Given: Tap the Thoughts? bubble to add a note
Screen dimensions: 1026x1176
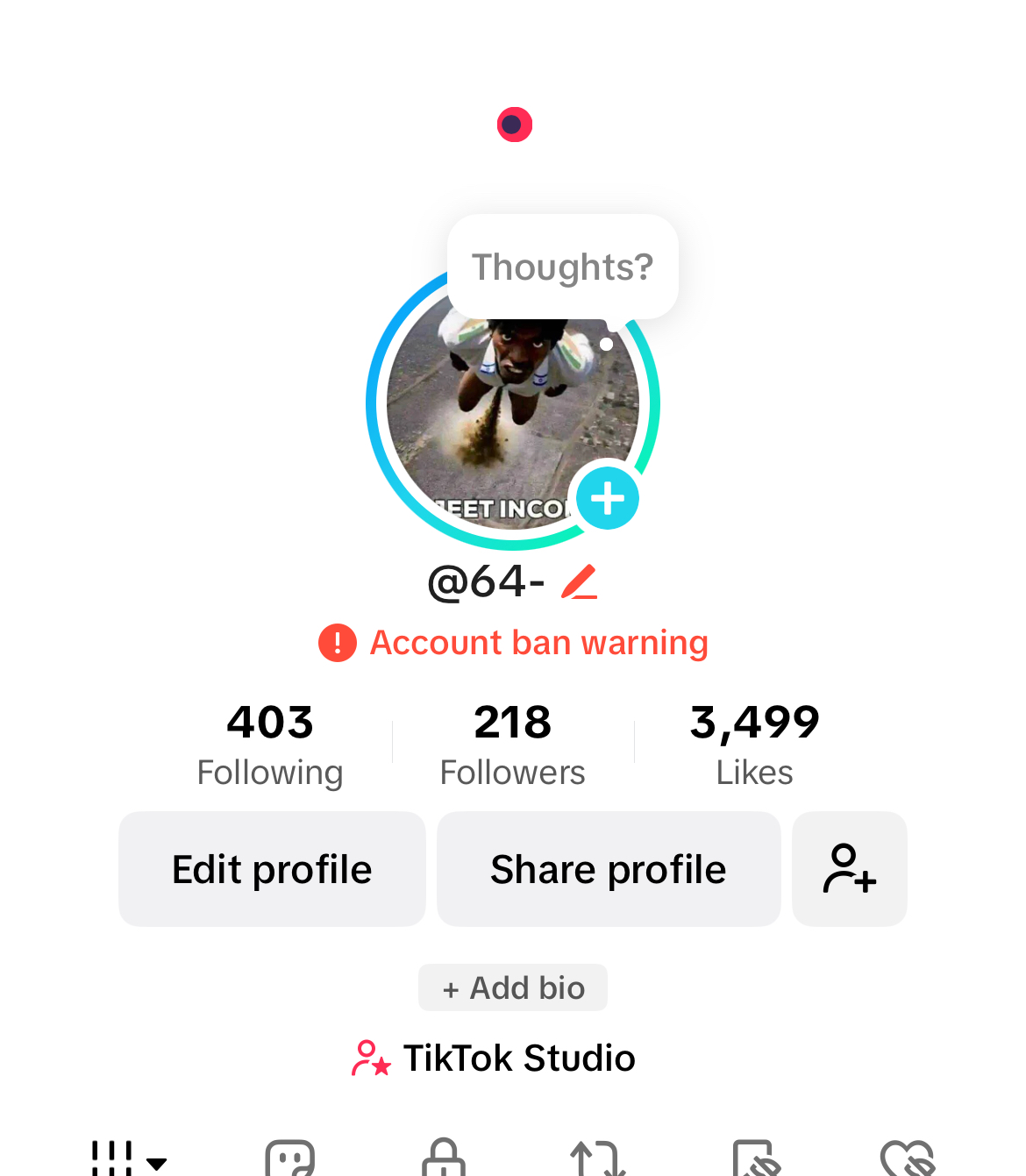Looking at the screenshot, I should (x=562, y=267).
